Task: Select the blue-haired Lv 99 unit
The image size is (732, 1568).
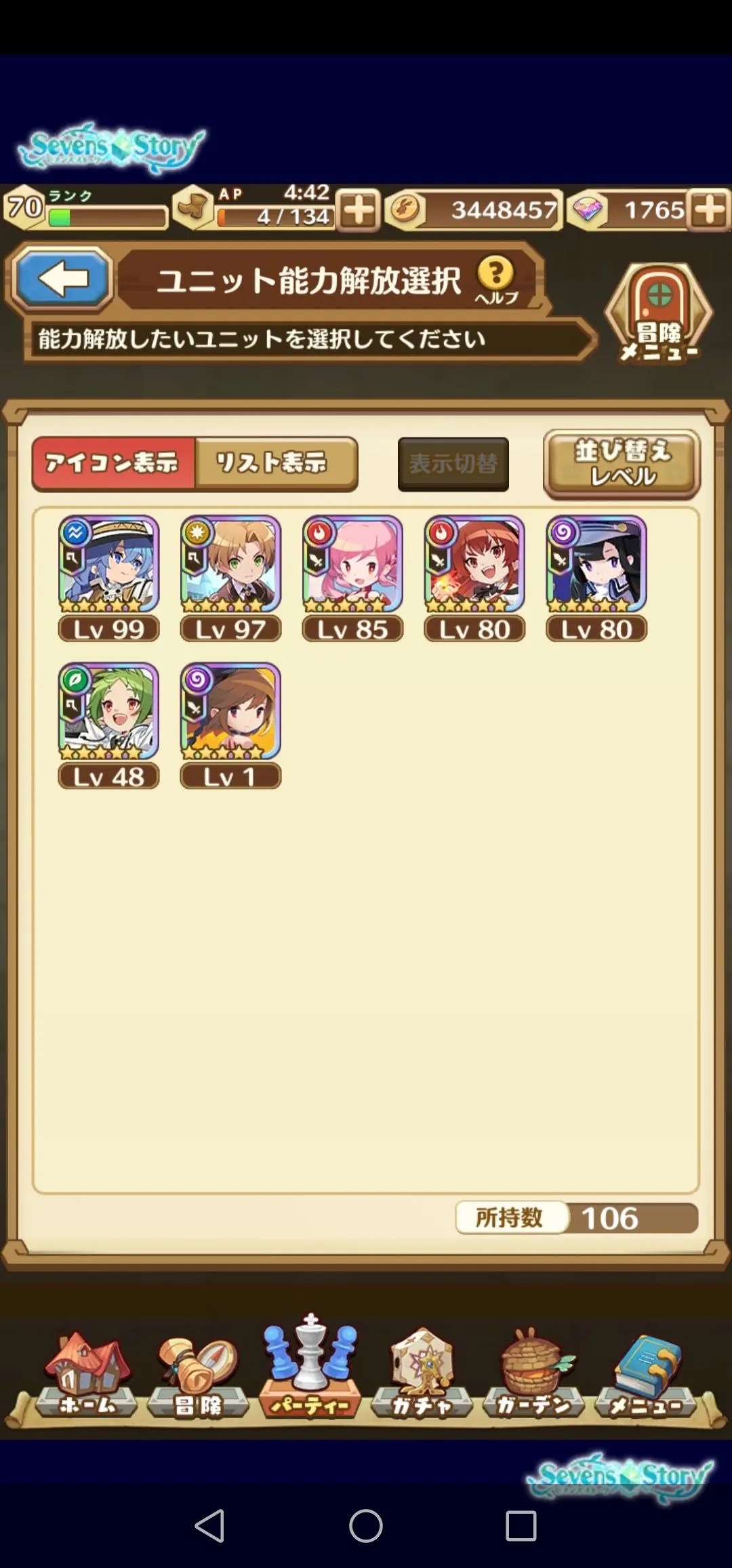Action: click(108, 565)
